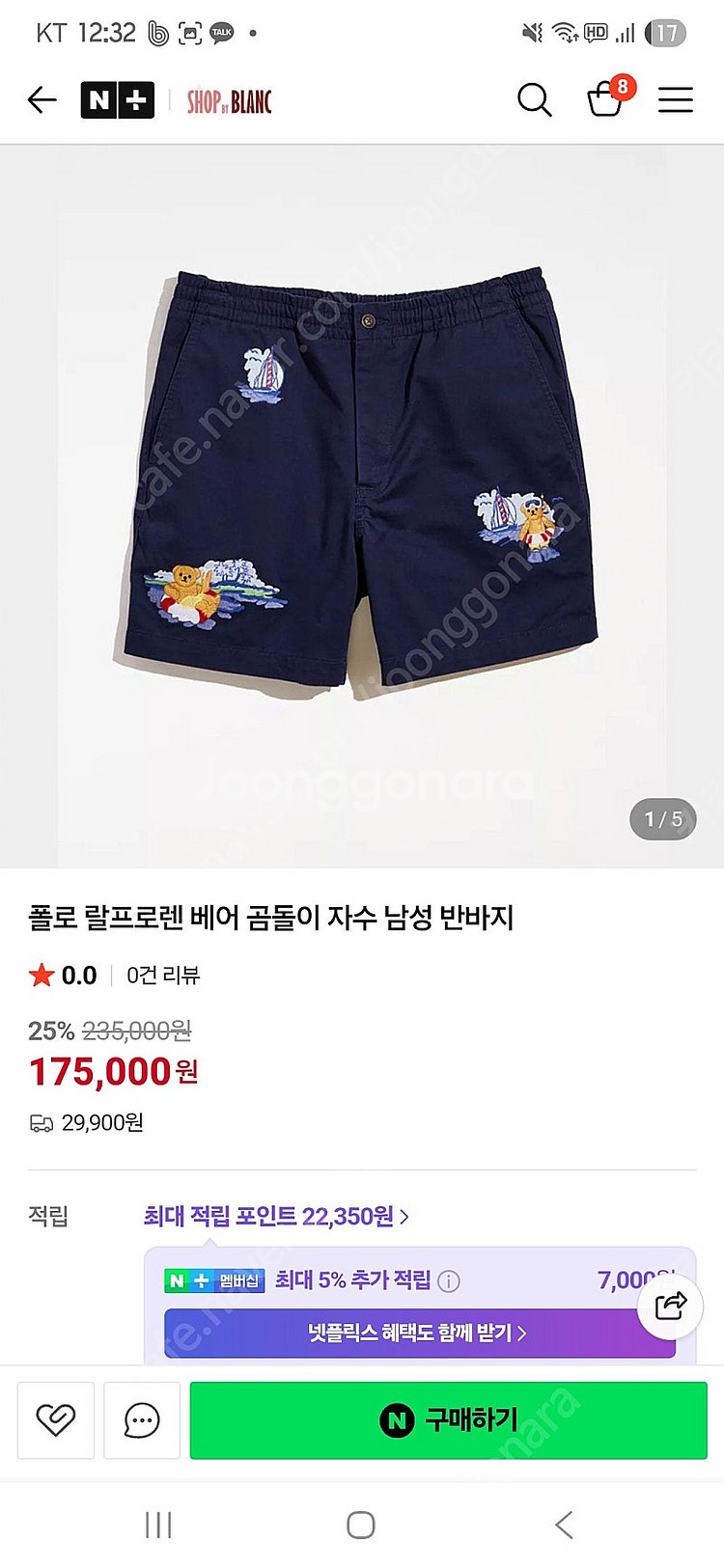Image resolution: width=724 pixels, height=1568 pixels.
Task: Open the Shop by Blanc store page
Action: (x=230, y=100)
